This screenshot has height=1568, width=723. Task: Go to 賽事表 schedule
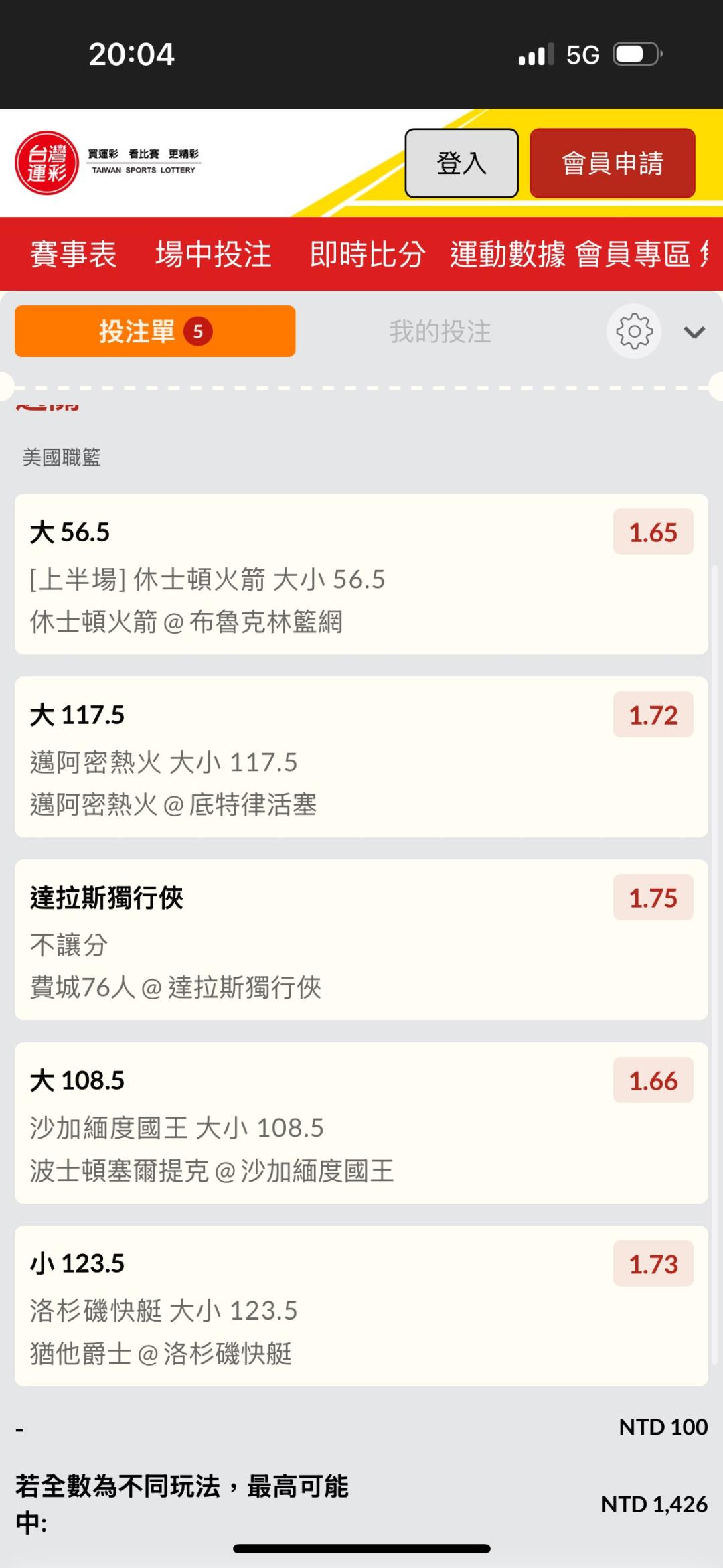click(74, 255)
